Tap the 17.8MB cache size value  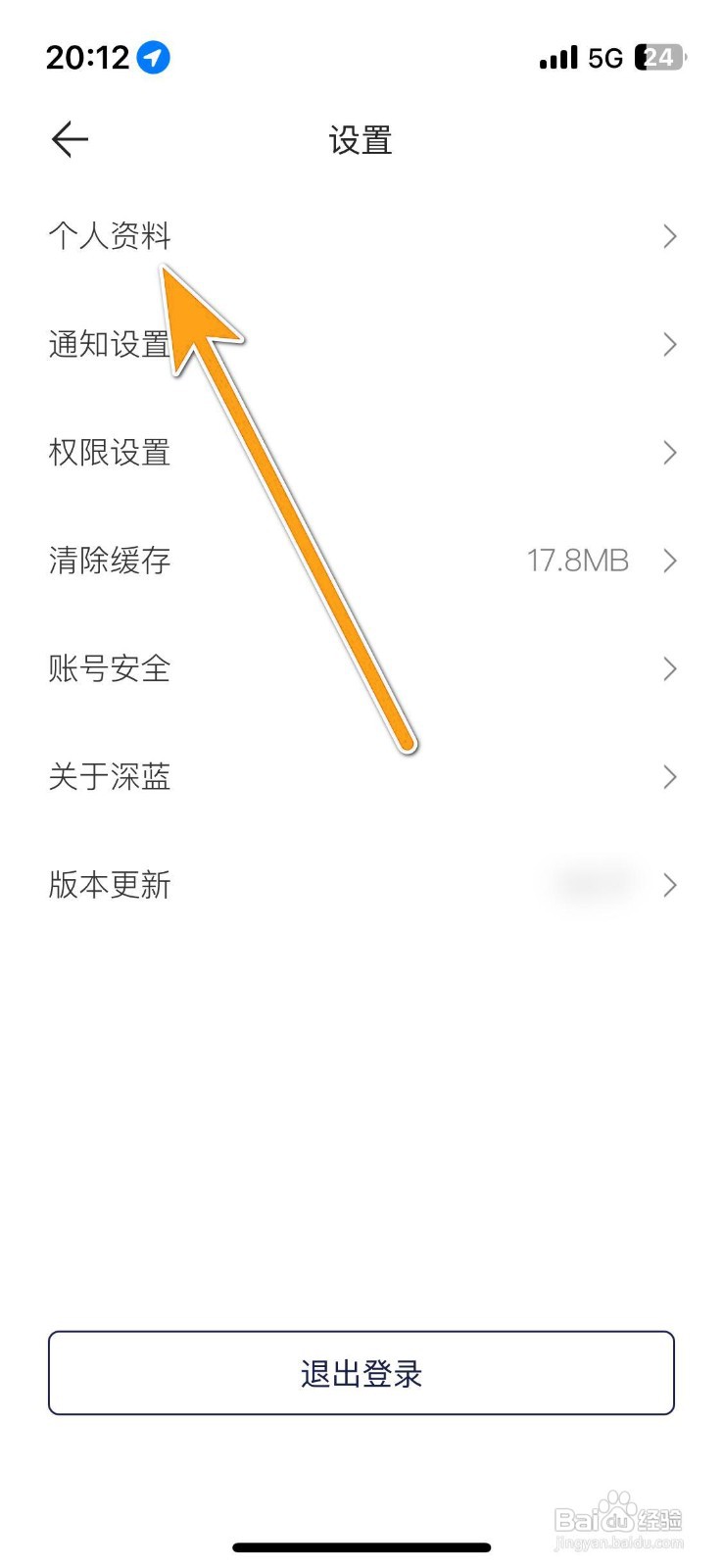tap(578, 561)
